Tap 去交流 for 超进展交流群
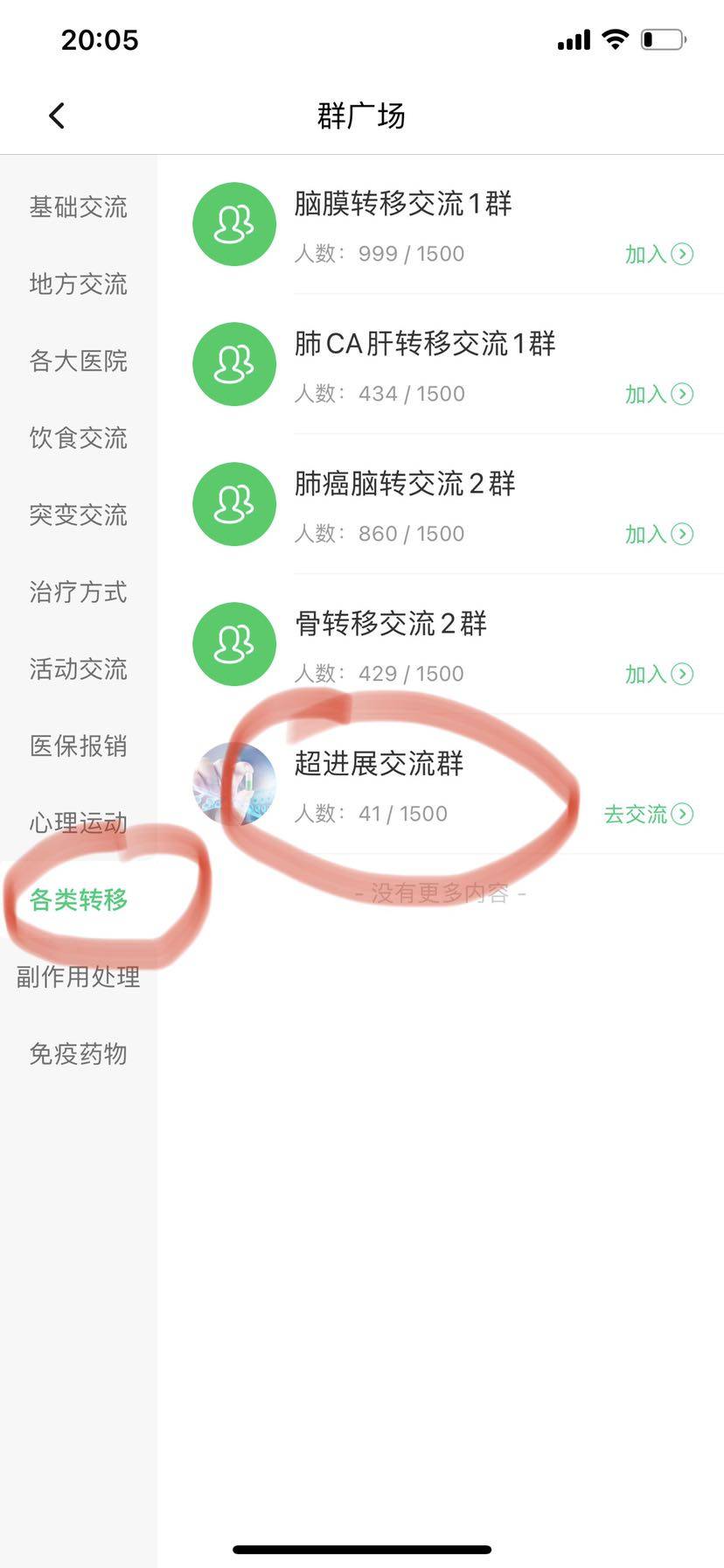Viewport: 724px width, 1568px height. pyautogui.click(x=648, y=815)
